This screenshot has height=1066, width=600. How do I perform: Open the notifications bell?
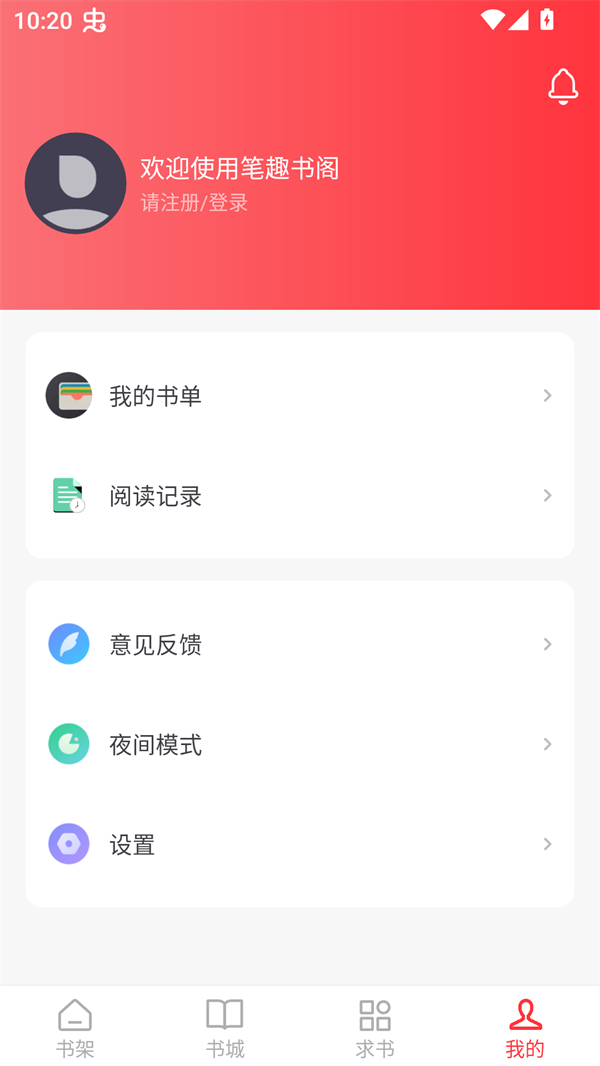[563, 87]
